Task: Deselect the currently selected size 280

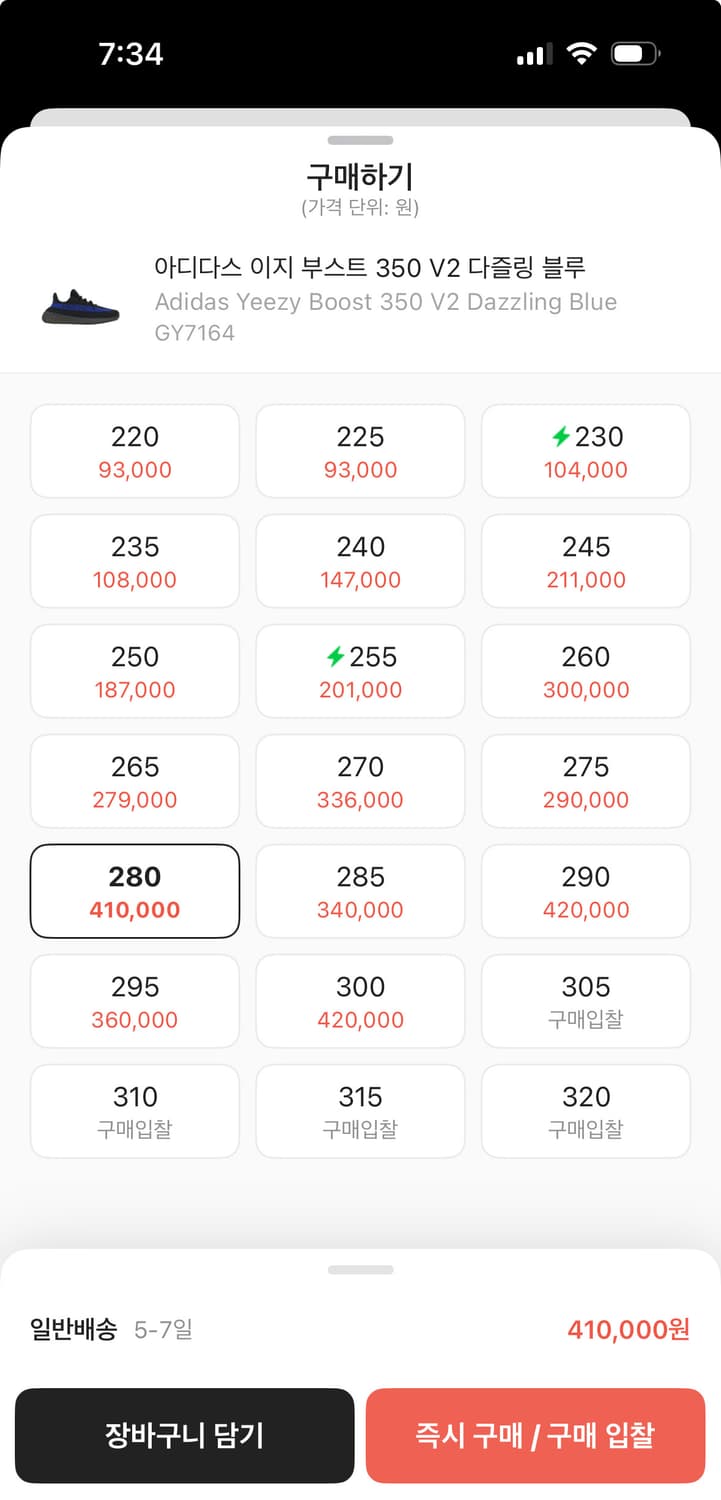Action: [134, 891]
